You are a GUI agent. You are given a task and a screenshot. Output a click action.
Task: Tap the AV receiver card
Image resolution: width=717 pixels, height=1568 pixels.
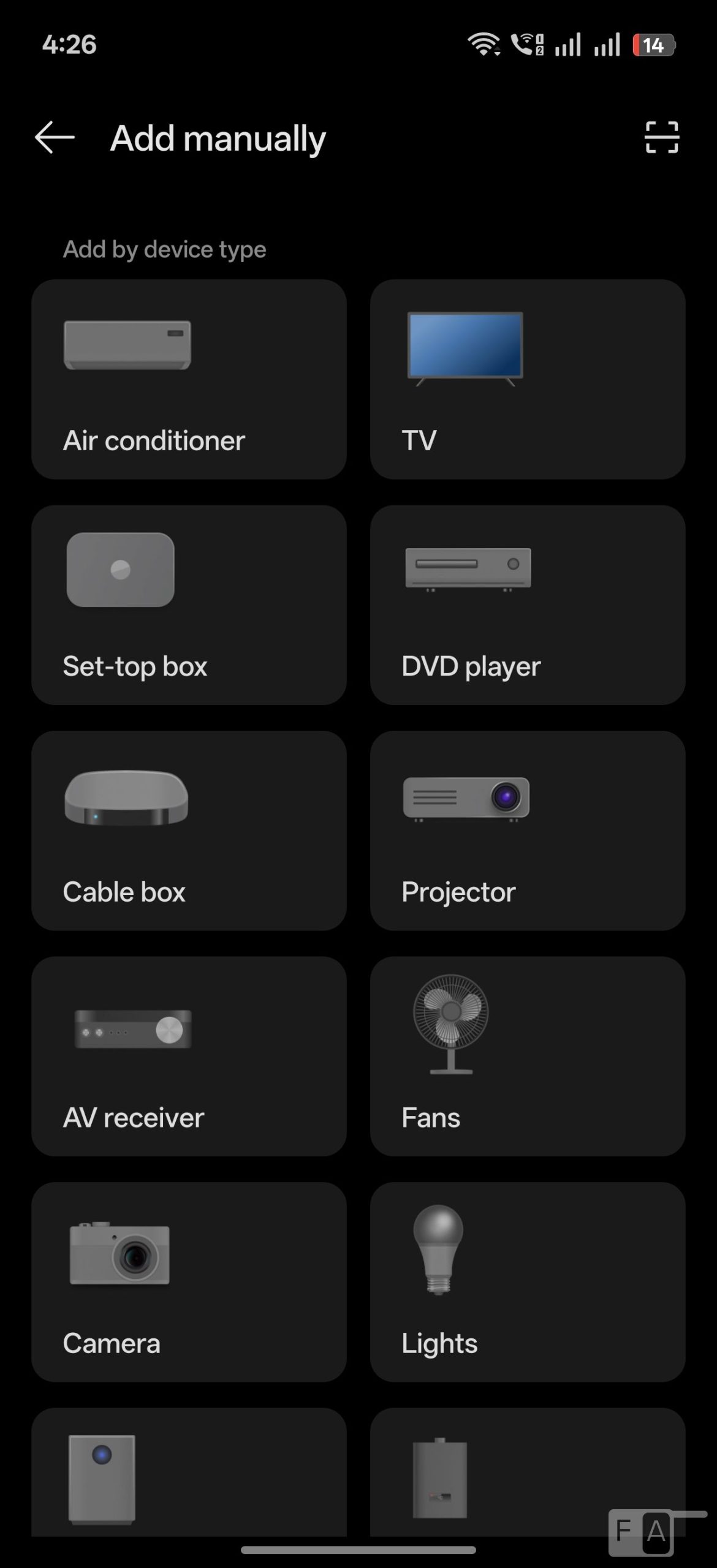(189, 1056)
